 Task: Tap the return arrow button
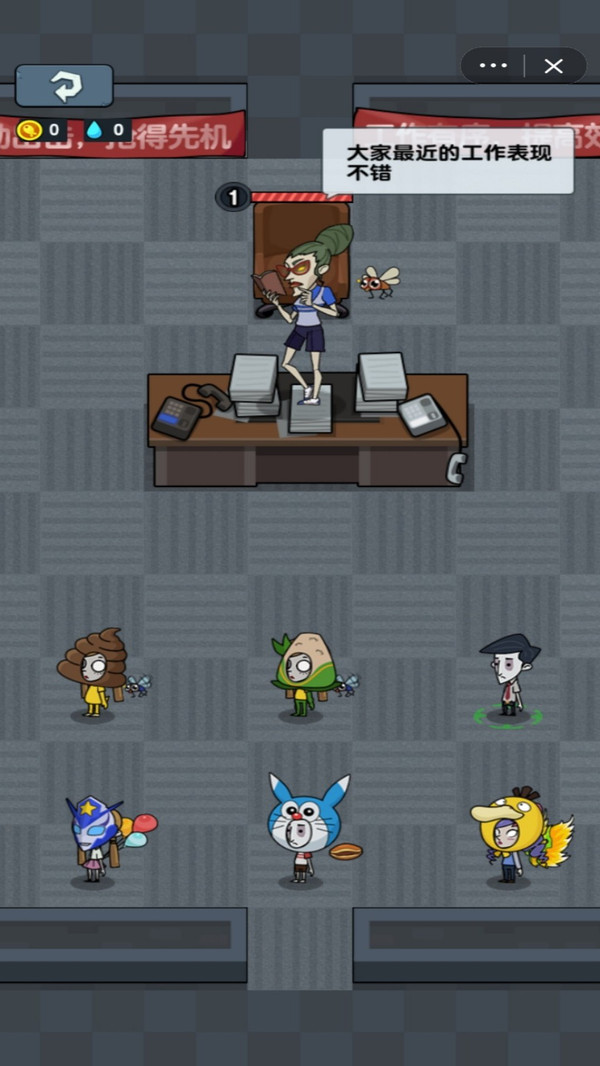click(65, 86)
